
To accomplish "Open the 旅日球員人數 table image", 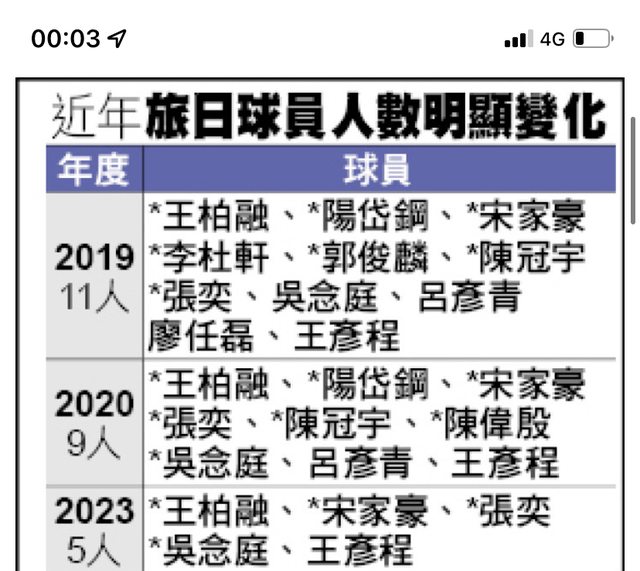I will click(329, 330).
